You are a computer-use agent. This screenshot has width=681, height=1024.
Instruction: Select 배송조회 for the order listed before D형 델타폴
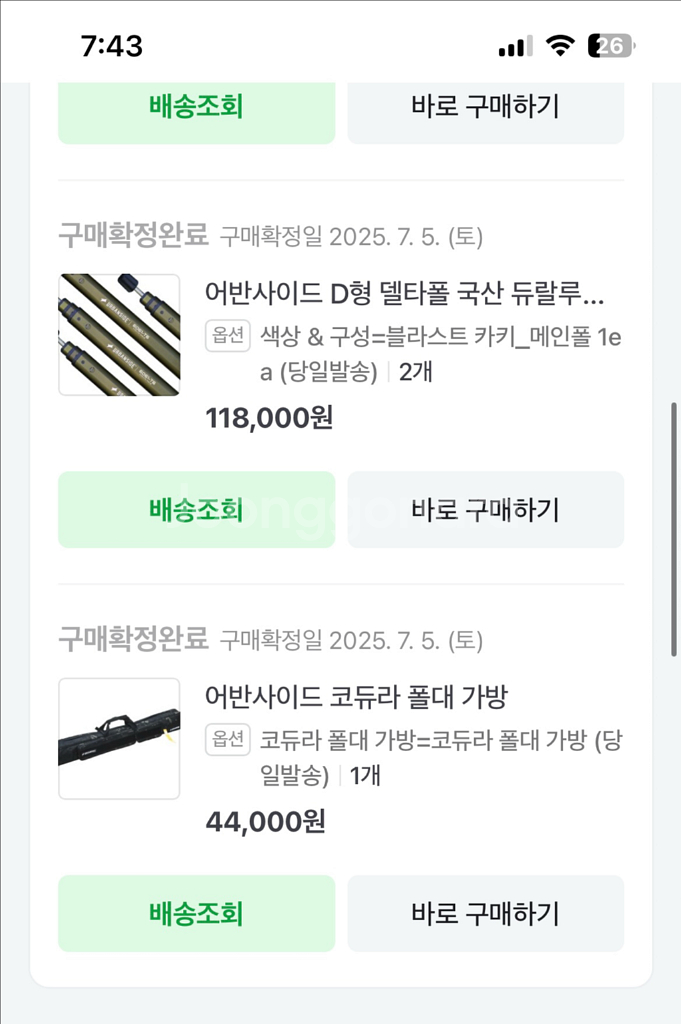point(196,107)
